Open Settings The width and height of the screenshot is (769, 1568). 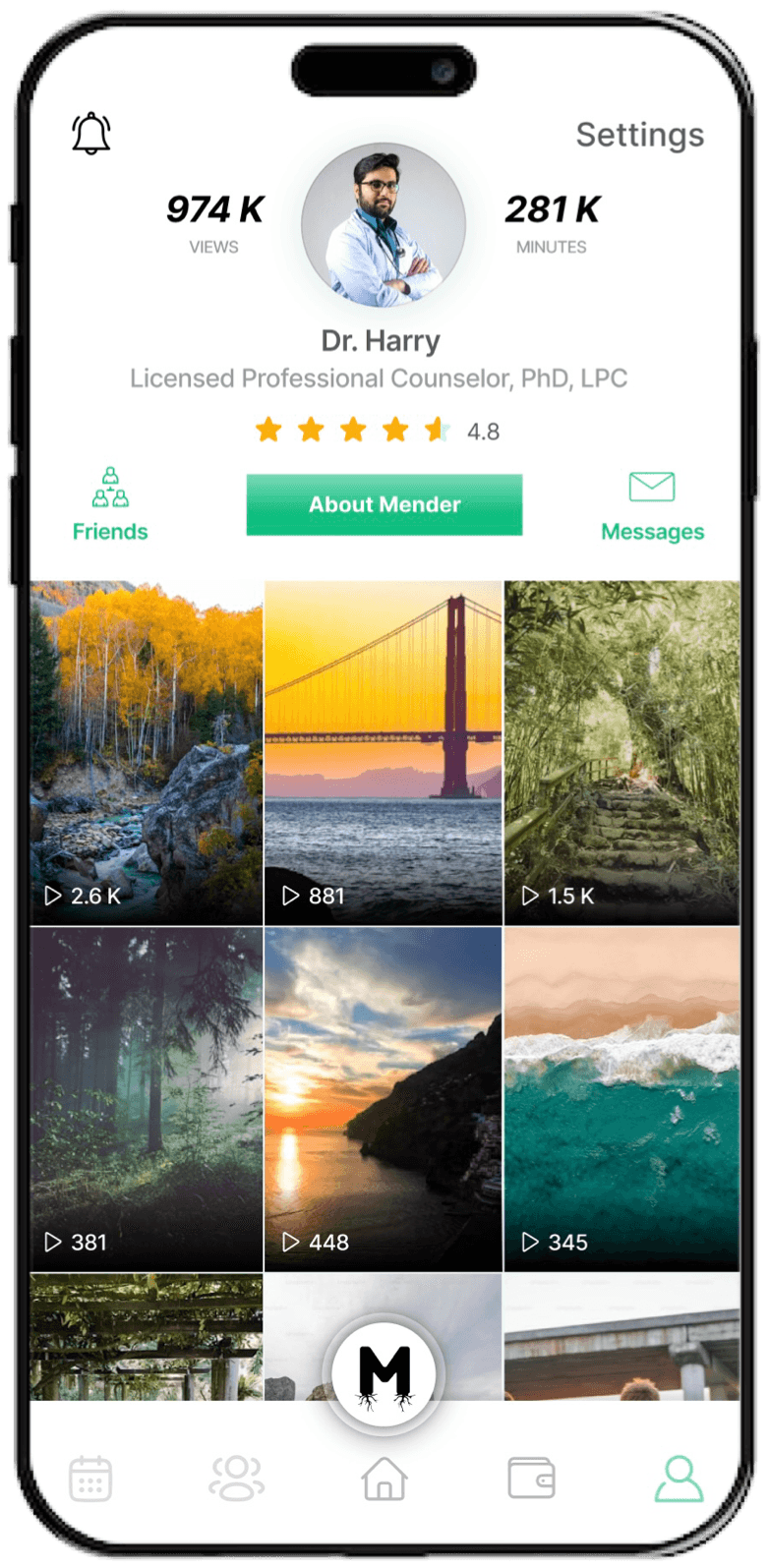tap(639, 135)
